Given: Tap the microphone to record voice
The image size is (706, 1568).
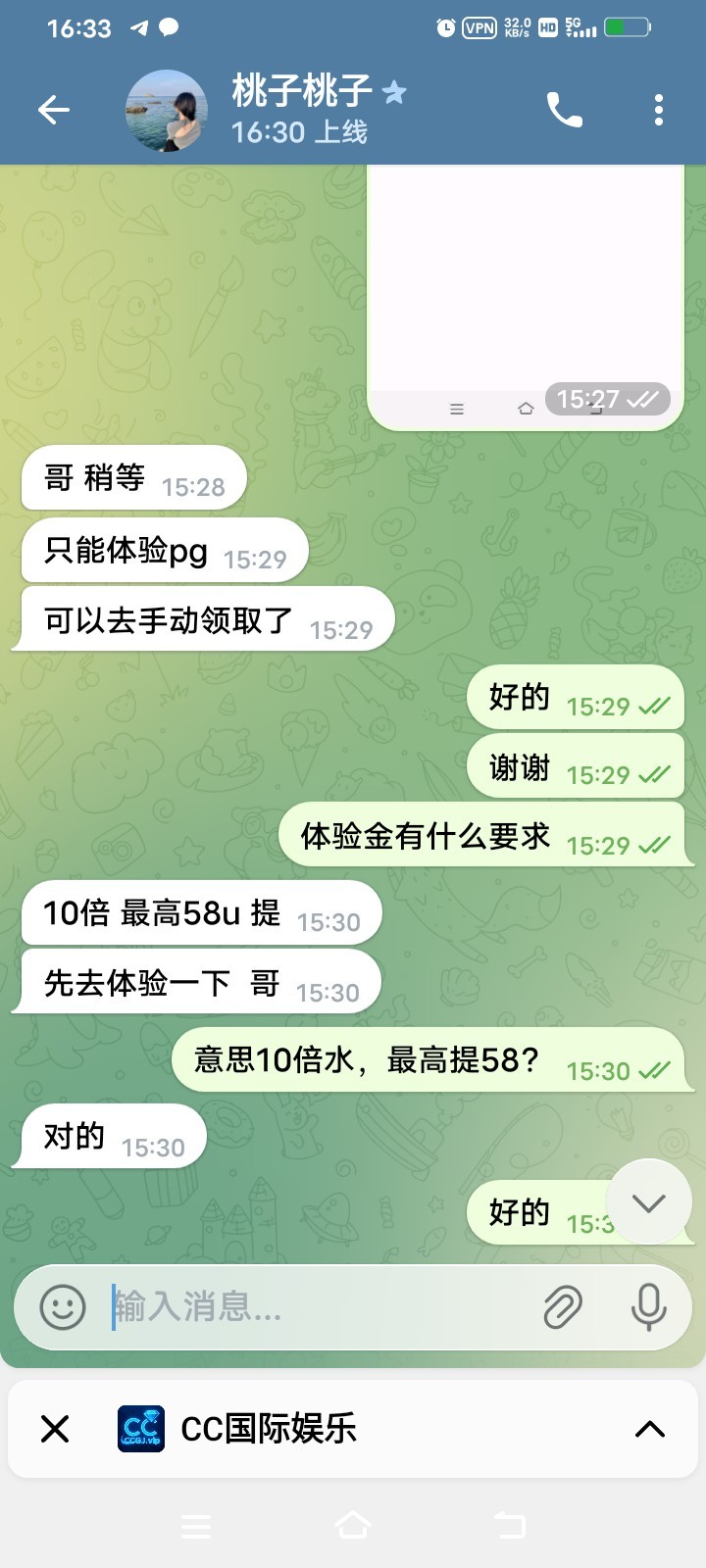Looking at the screenshot, I should (648, 1307).
